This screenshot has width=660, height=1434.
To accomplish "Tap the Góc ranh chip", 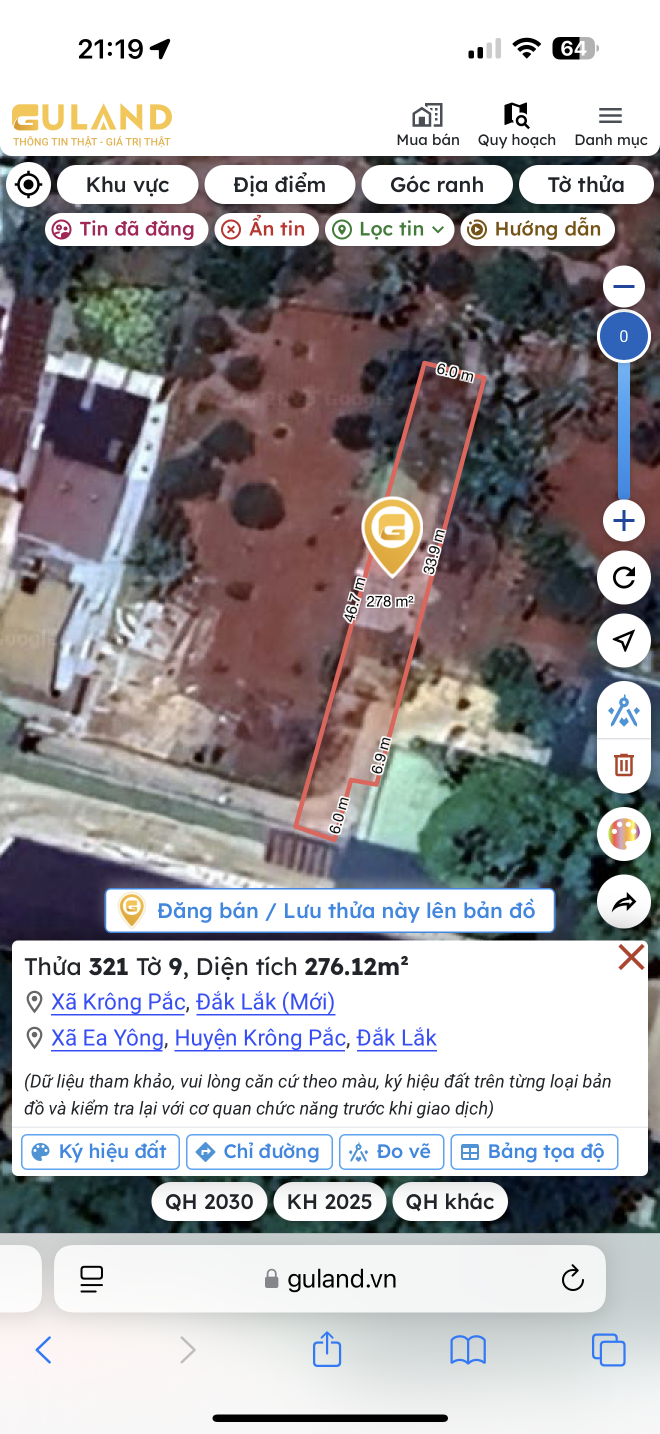I will (437, 185).
